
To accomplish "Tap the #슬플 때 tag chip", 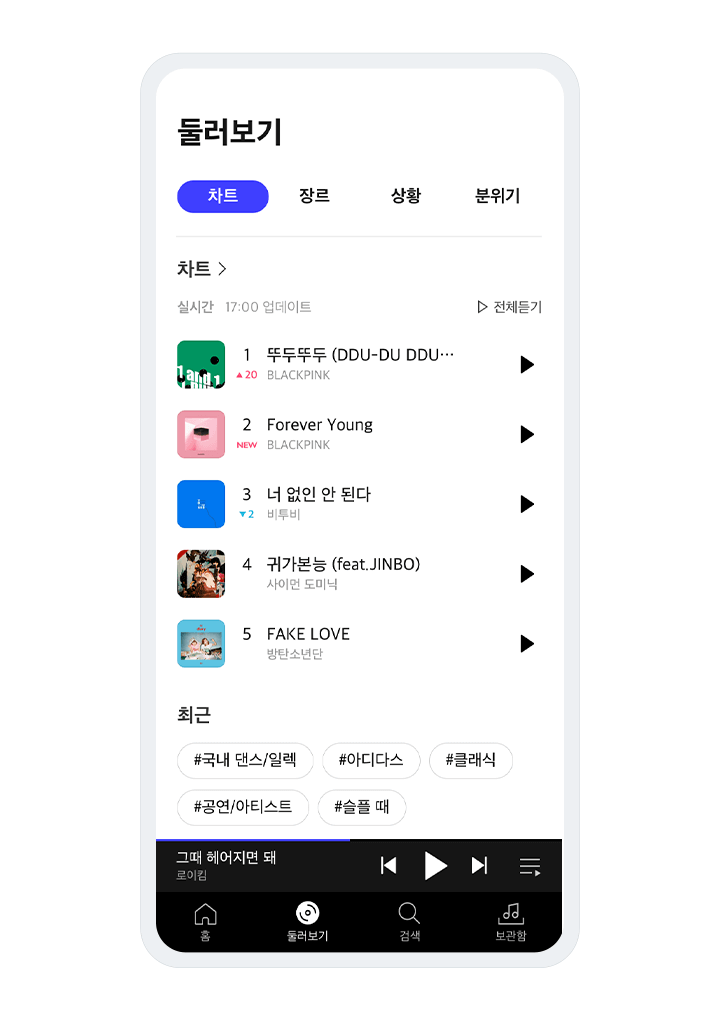I will [x=362, y=806].
